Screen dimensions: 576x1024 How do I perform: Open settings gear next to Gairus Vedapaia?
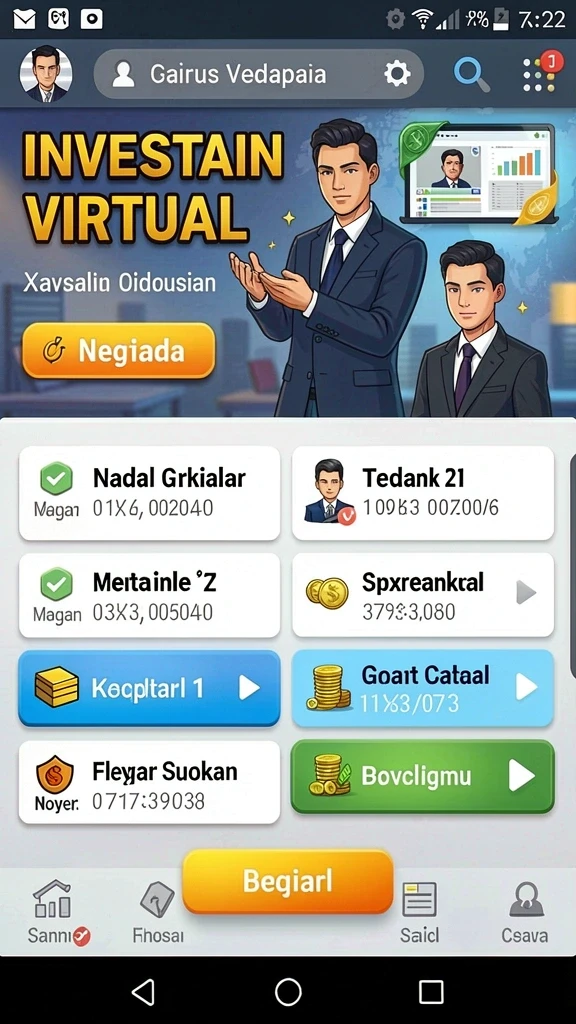click(397, 74)
